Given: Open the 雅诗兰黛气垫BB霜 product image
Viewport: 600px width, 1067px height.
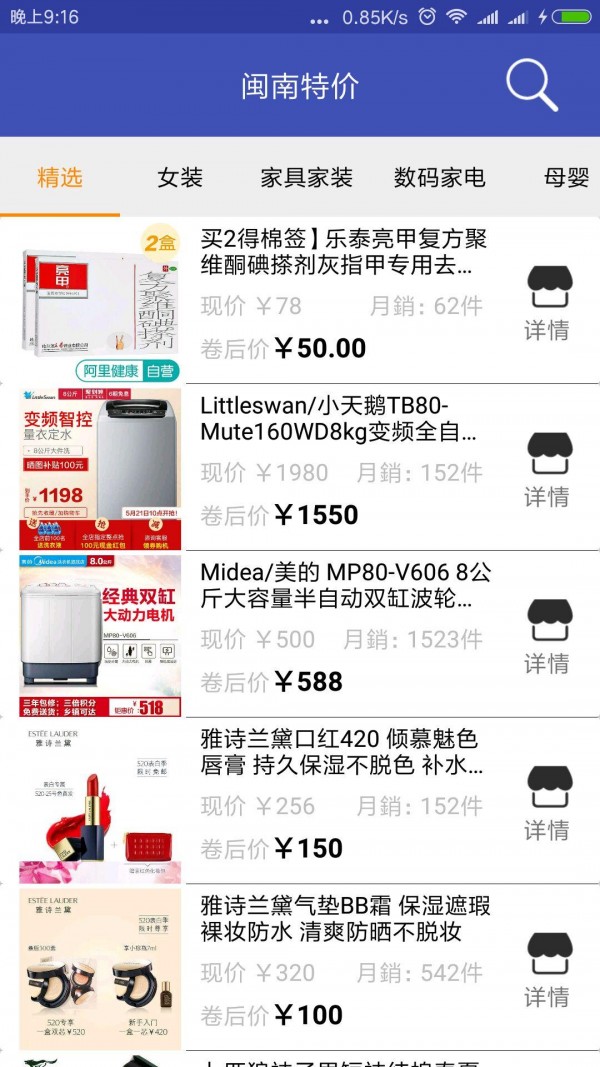Looking at the screenshot, I should [100, 968].
